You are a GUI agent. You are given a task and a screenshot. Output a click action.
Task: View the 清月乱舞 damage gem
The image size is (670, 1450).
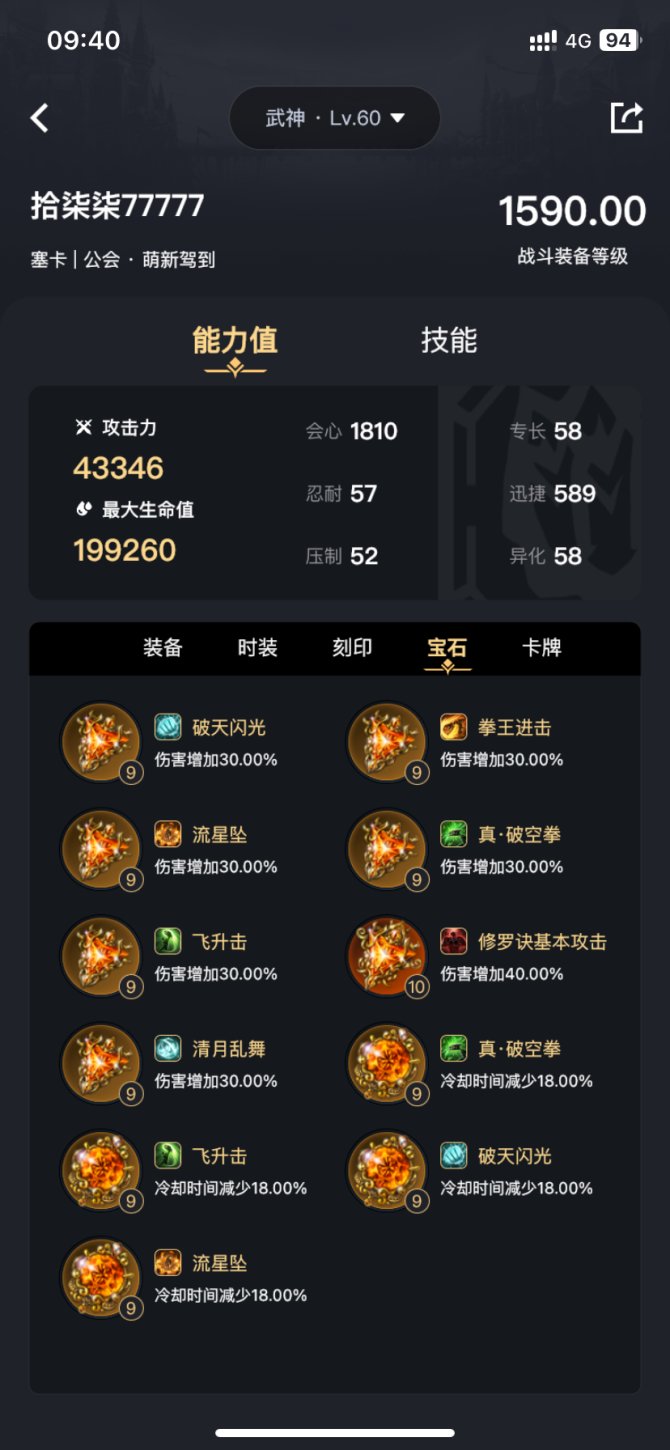102,1064
